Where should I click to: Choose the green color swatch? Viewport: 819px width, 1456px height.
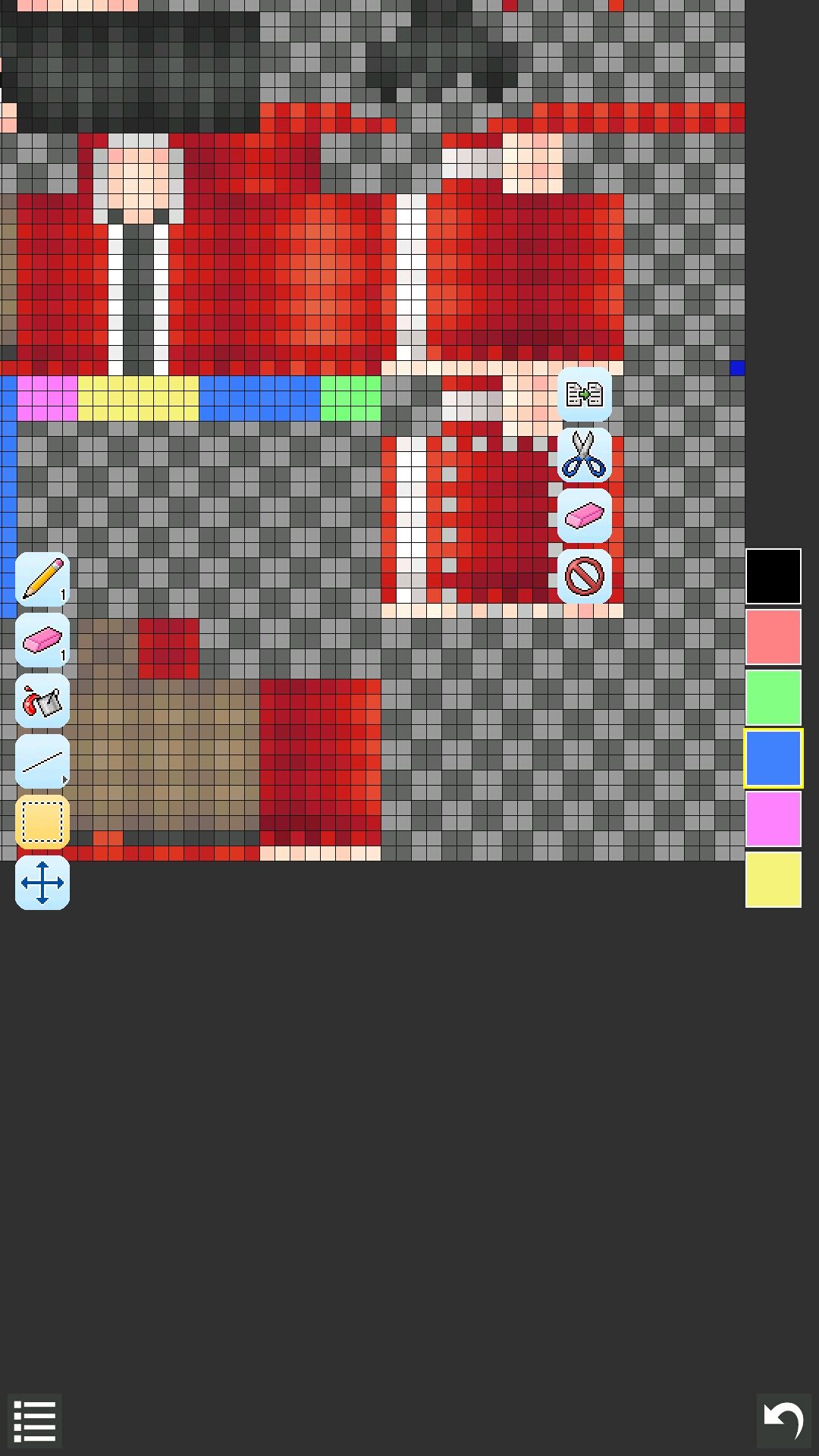tap(773, 699)
